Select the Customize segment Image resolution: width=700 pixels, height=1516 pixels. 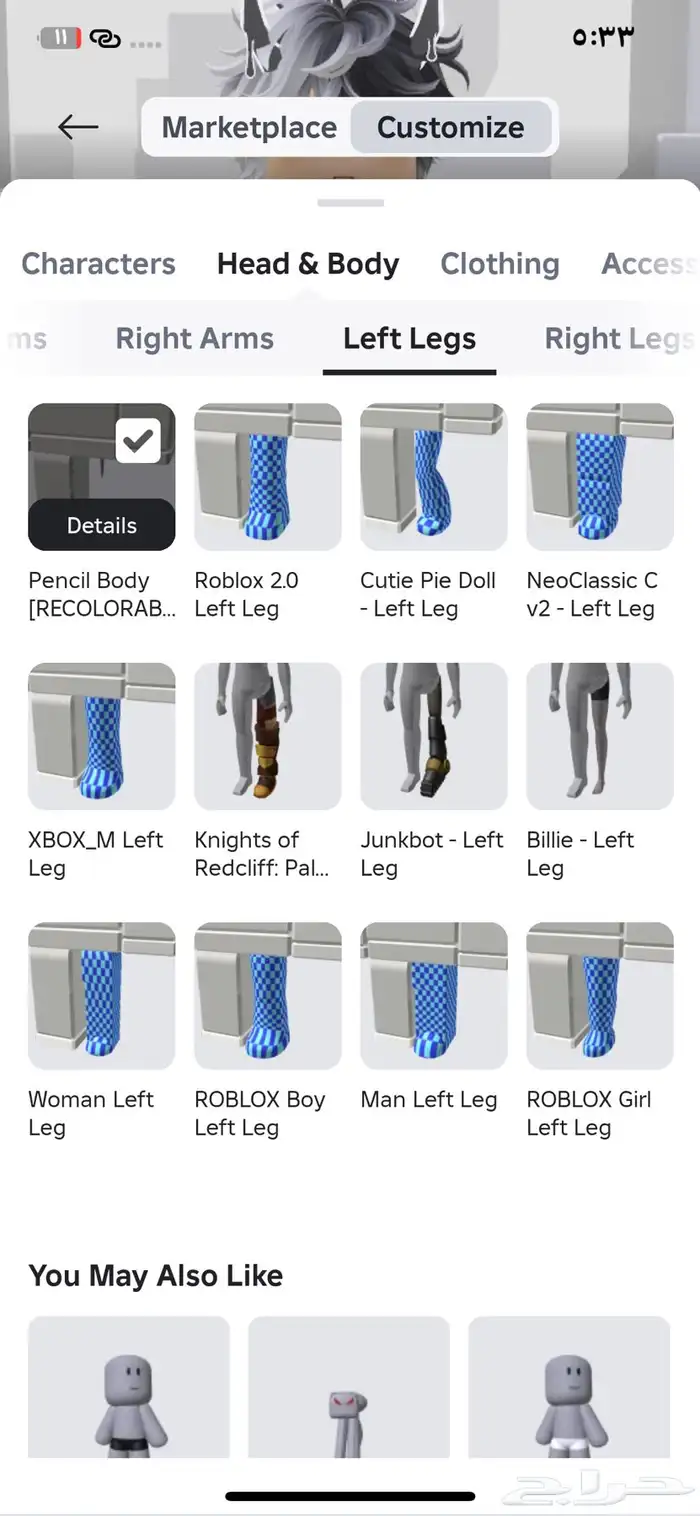pos(450,128)
